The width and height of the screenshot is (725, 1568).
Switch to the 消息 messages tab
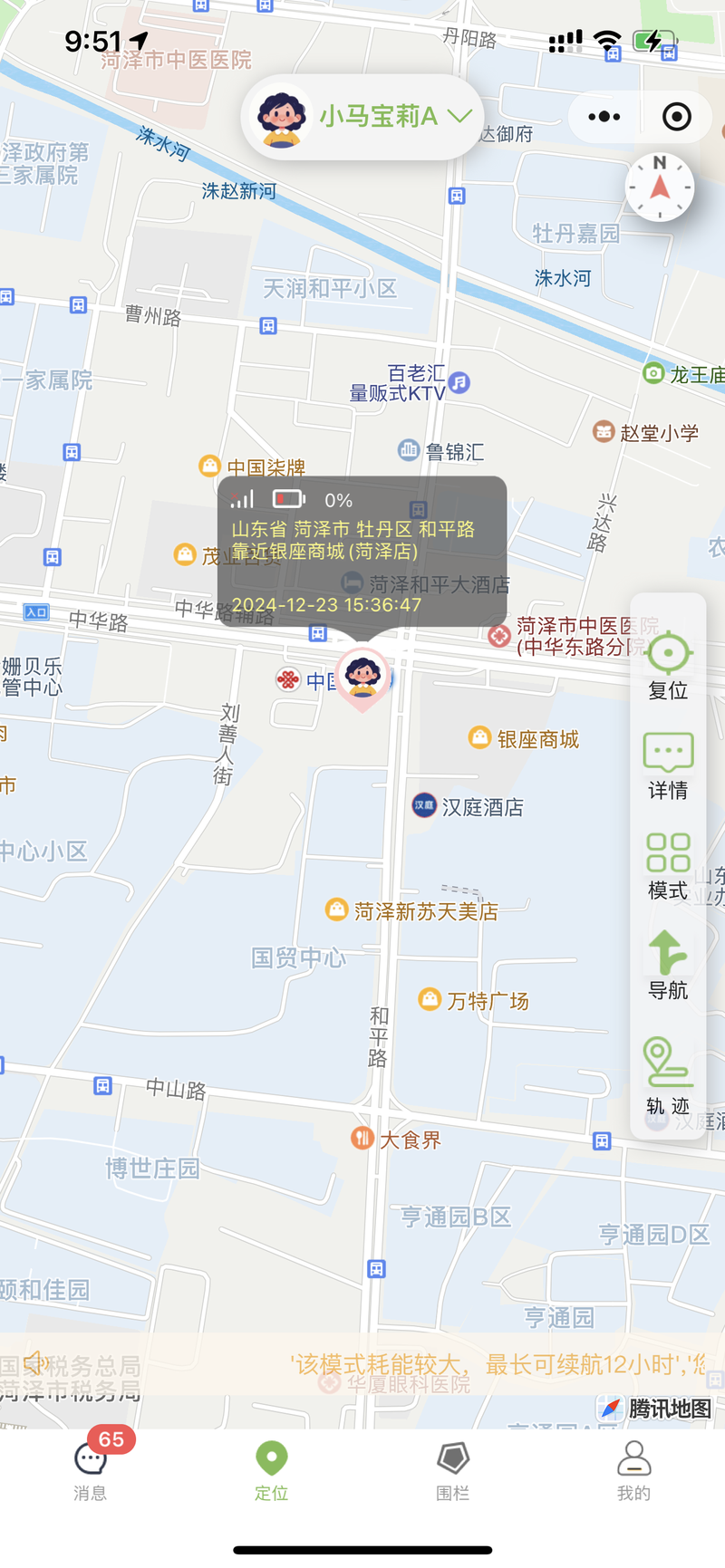coord(91,1470)
